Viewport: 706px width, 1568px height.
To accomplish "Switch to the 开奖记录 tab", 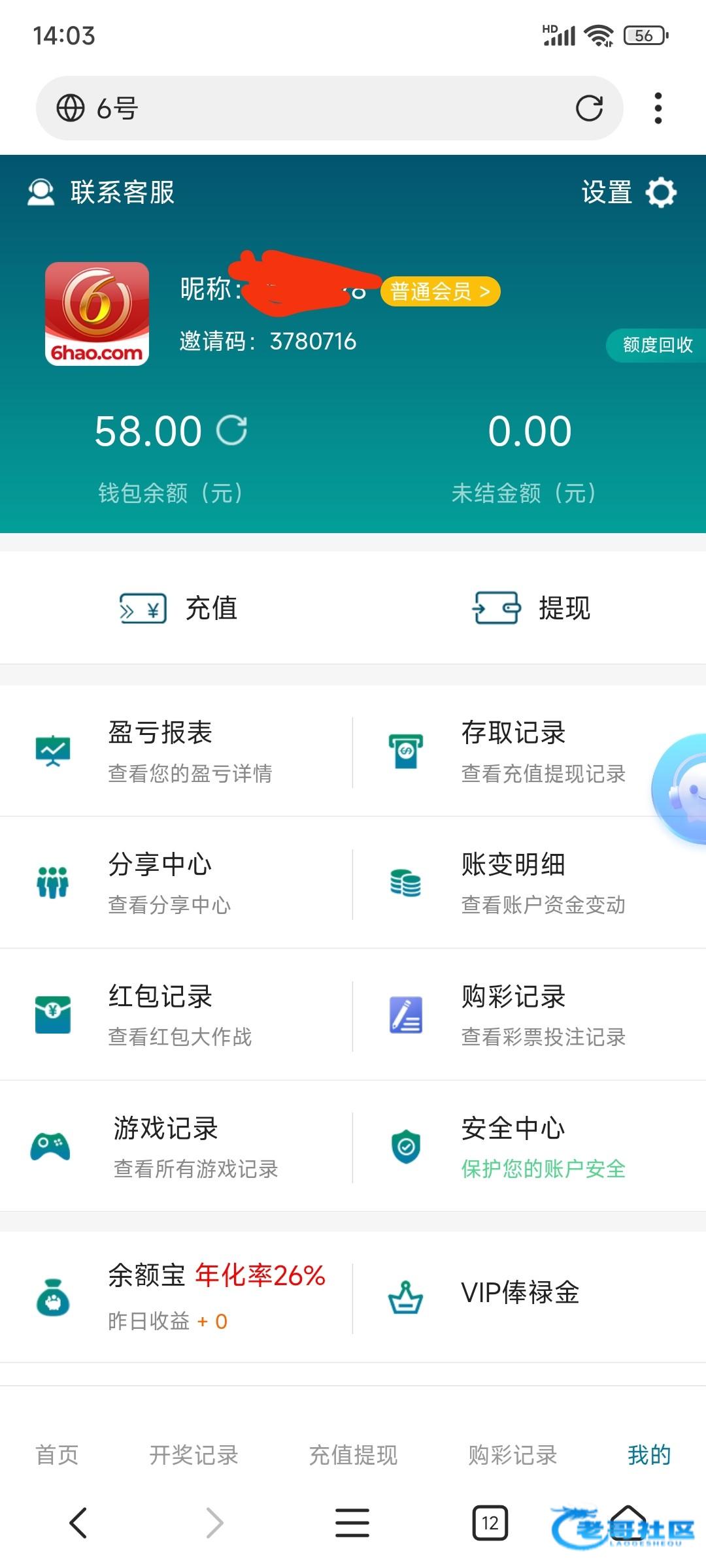I will pos(193,1456).
